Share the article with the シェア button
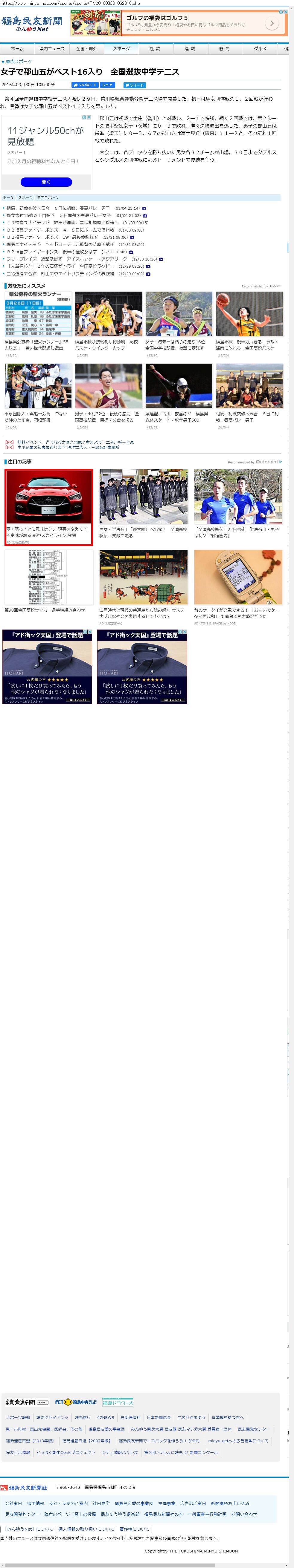 [x=107, y=85]
